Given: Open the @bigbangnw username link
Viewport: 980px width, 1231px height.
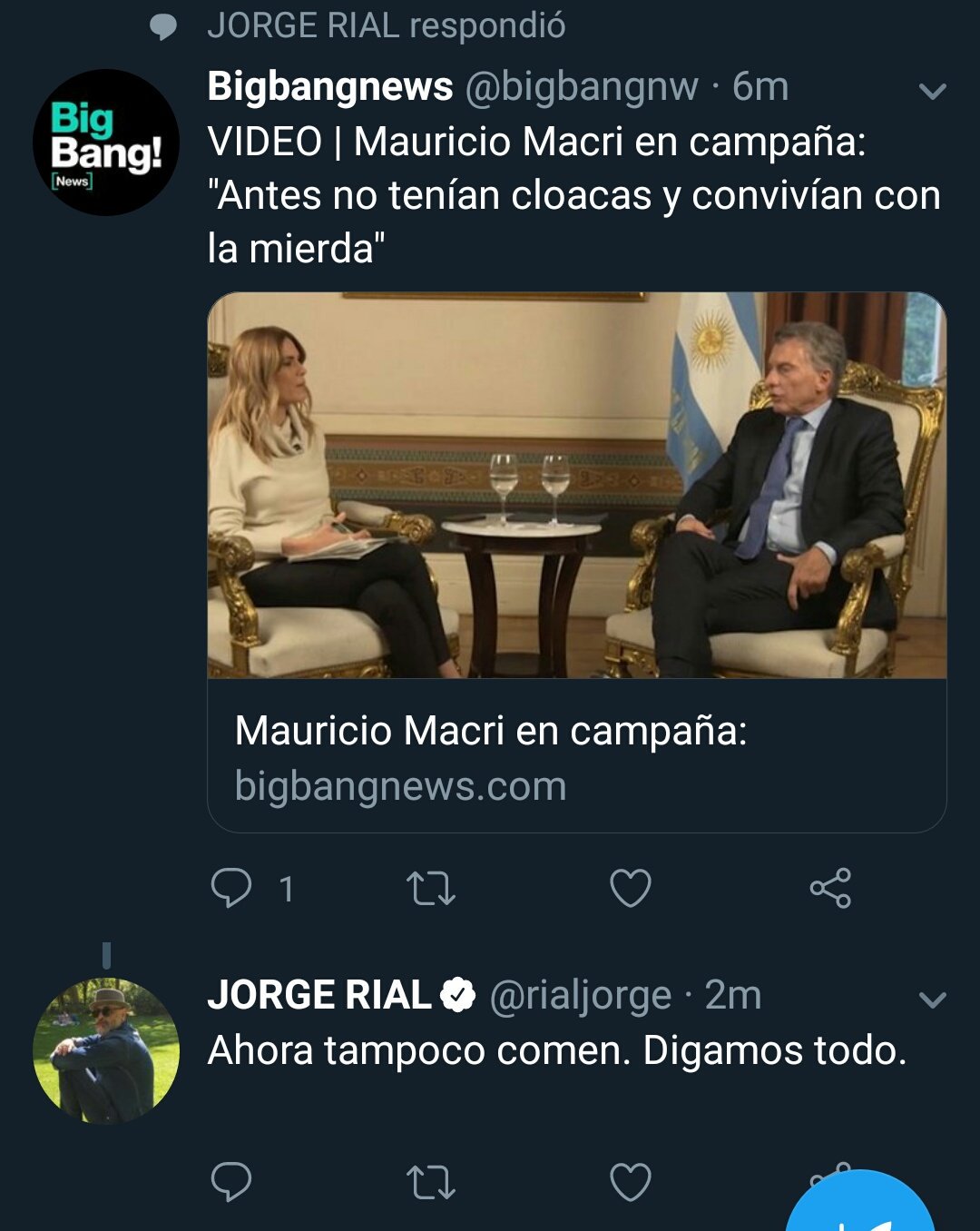Looking at the screenshot, I should [582, 87].
